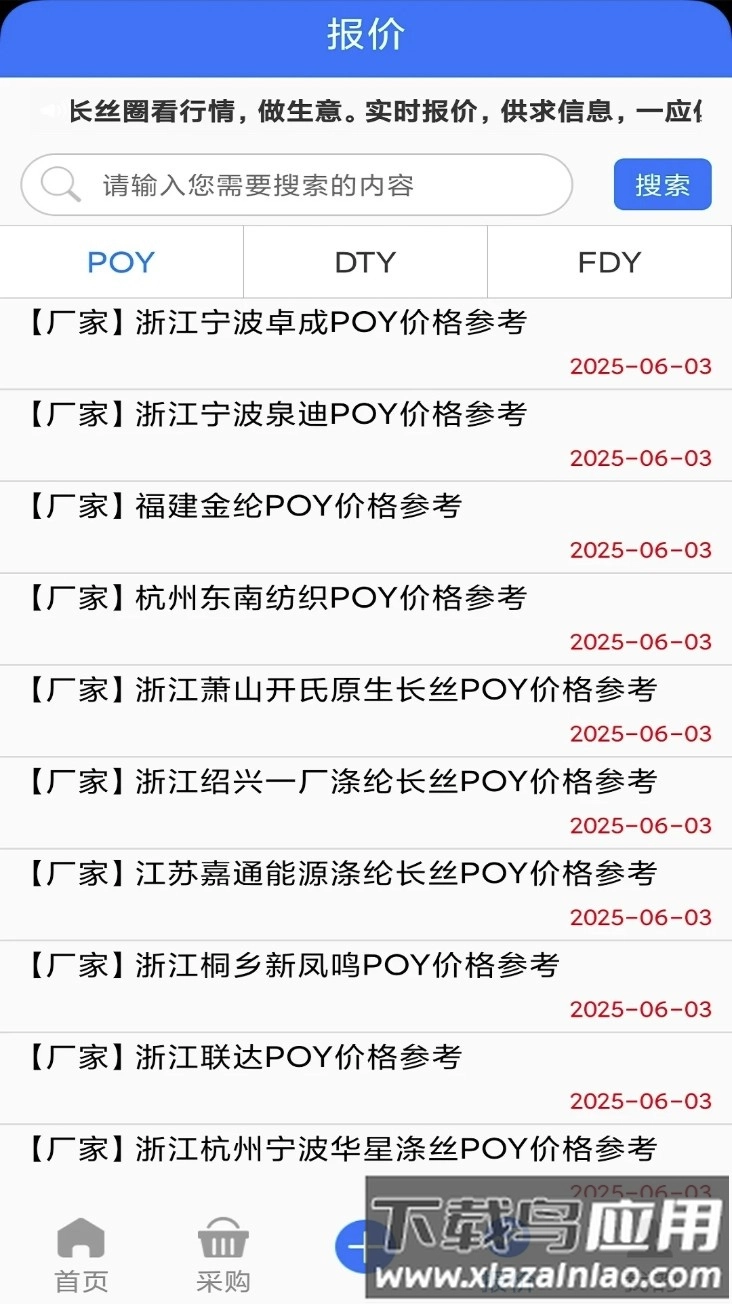Click 采购 label in bottom navigation
Viewport: 732px width, 1304px height.
[221, 1280]
